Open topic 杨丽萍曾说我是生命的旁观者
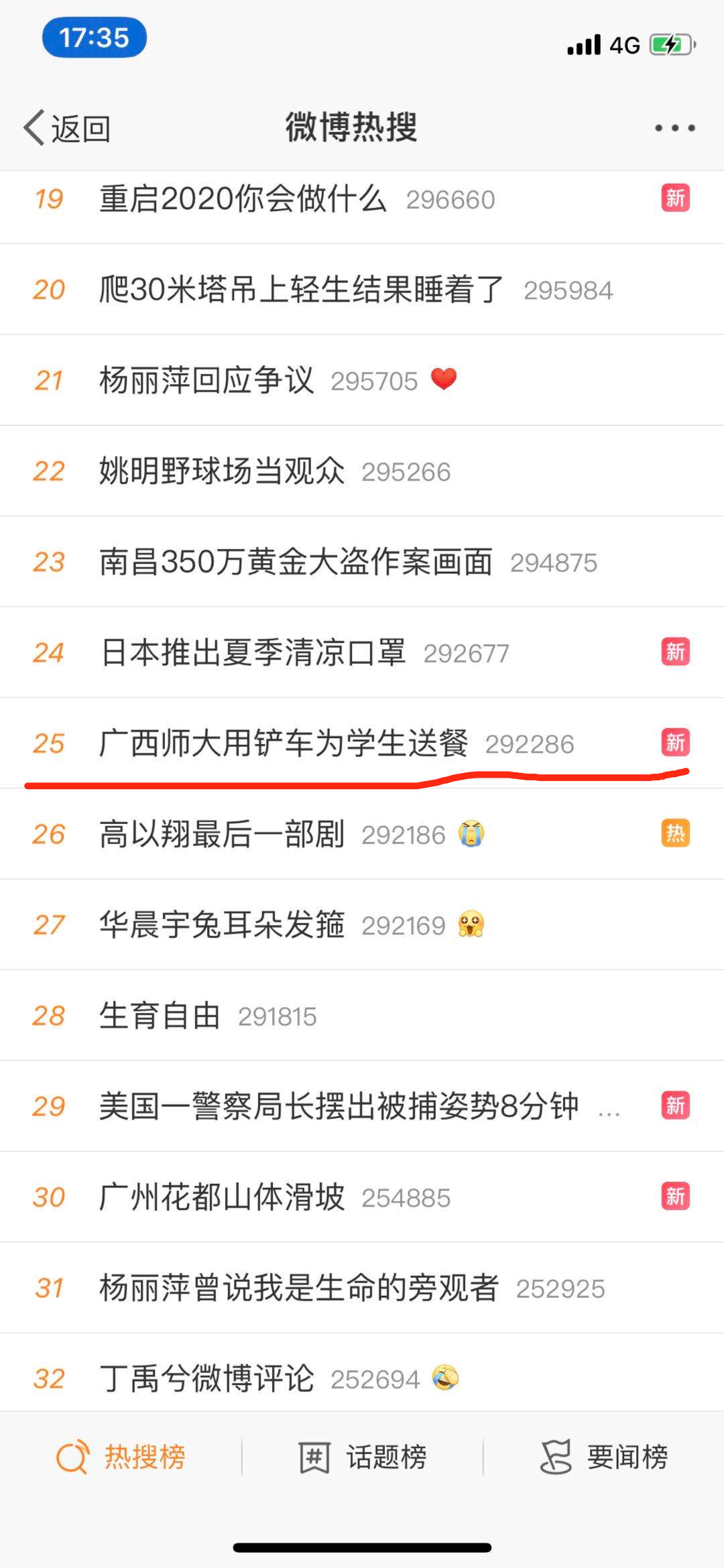724x1568 pixels. pos(299,1287)
